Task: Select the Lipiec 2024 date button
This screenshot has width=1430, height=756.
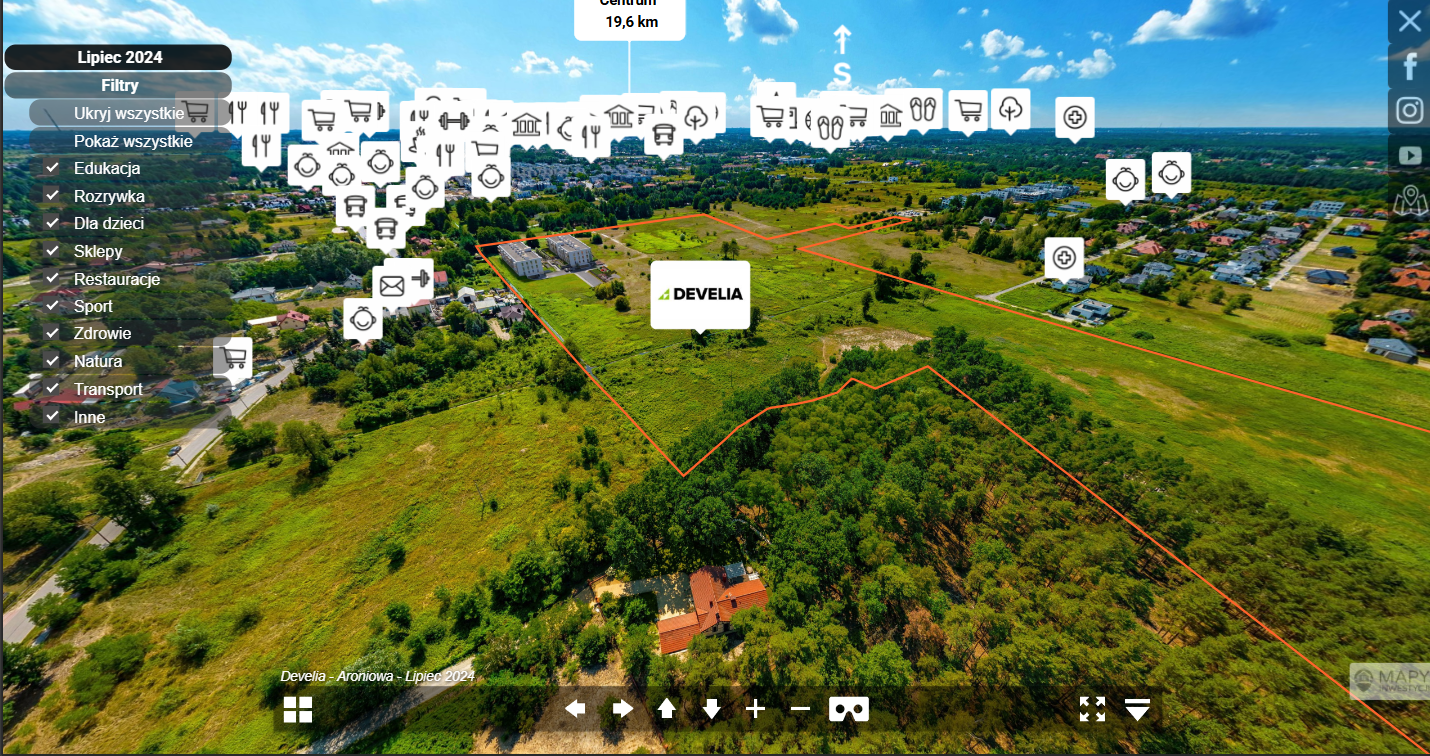Action: pyautogui.click(x=119, y=58)
